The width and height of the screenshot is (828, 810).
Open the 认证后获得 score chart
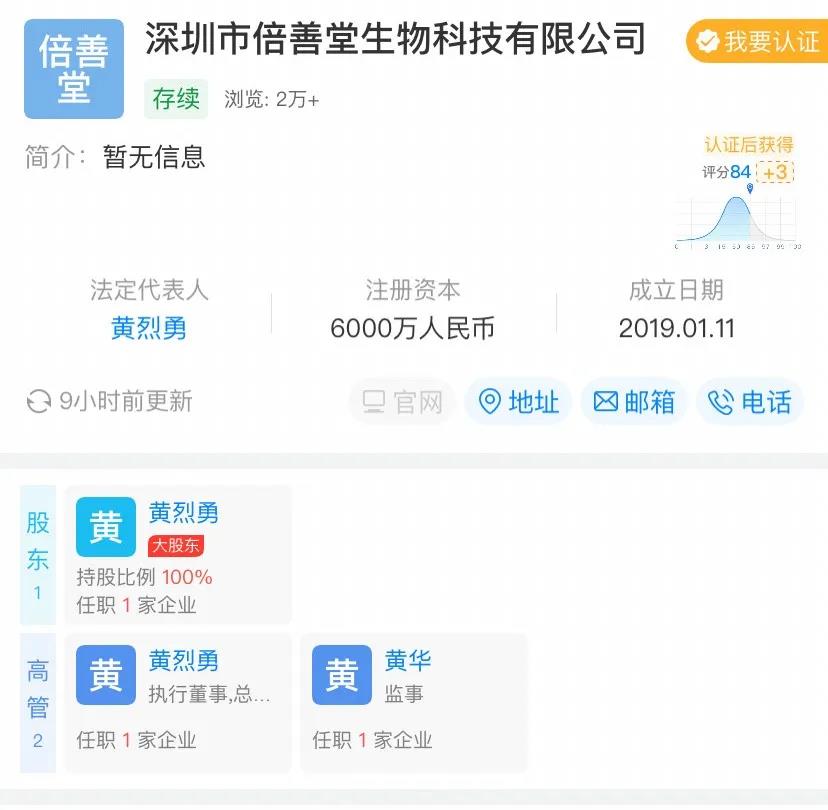740,195
